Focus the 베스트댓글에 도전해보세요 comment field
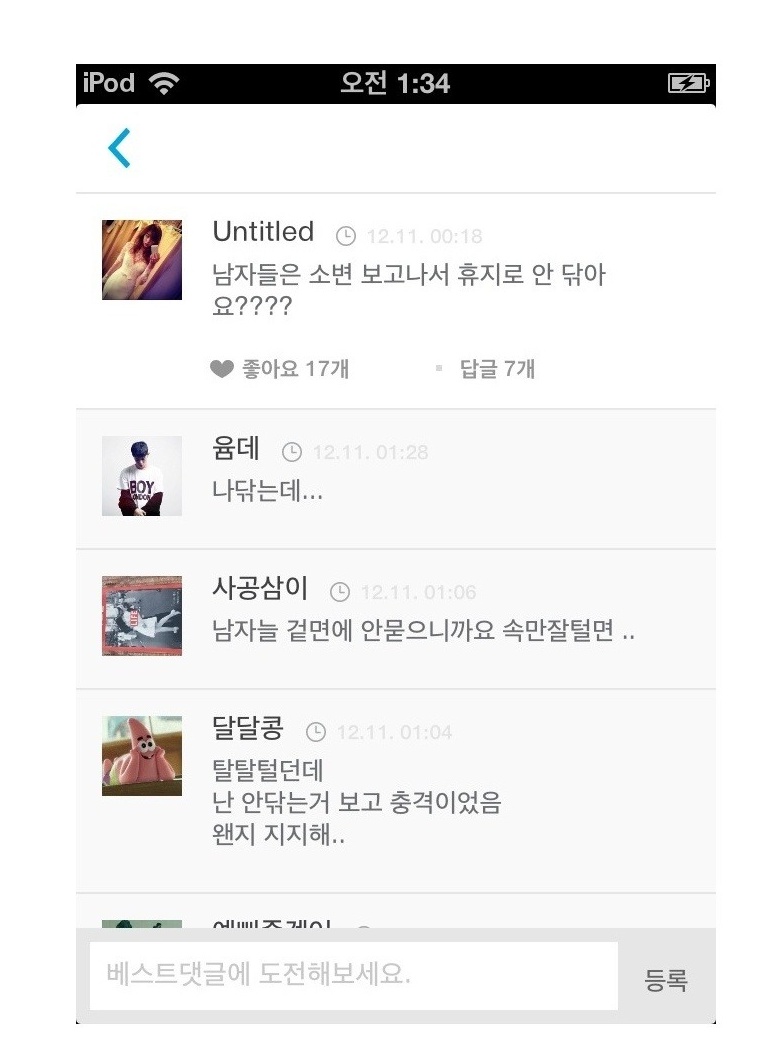This screenshot has width=784, height=1050. click(x=353, y=975)
